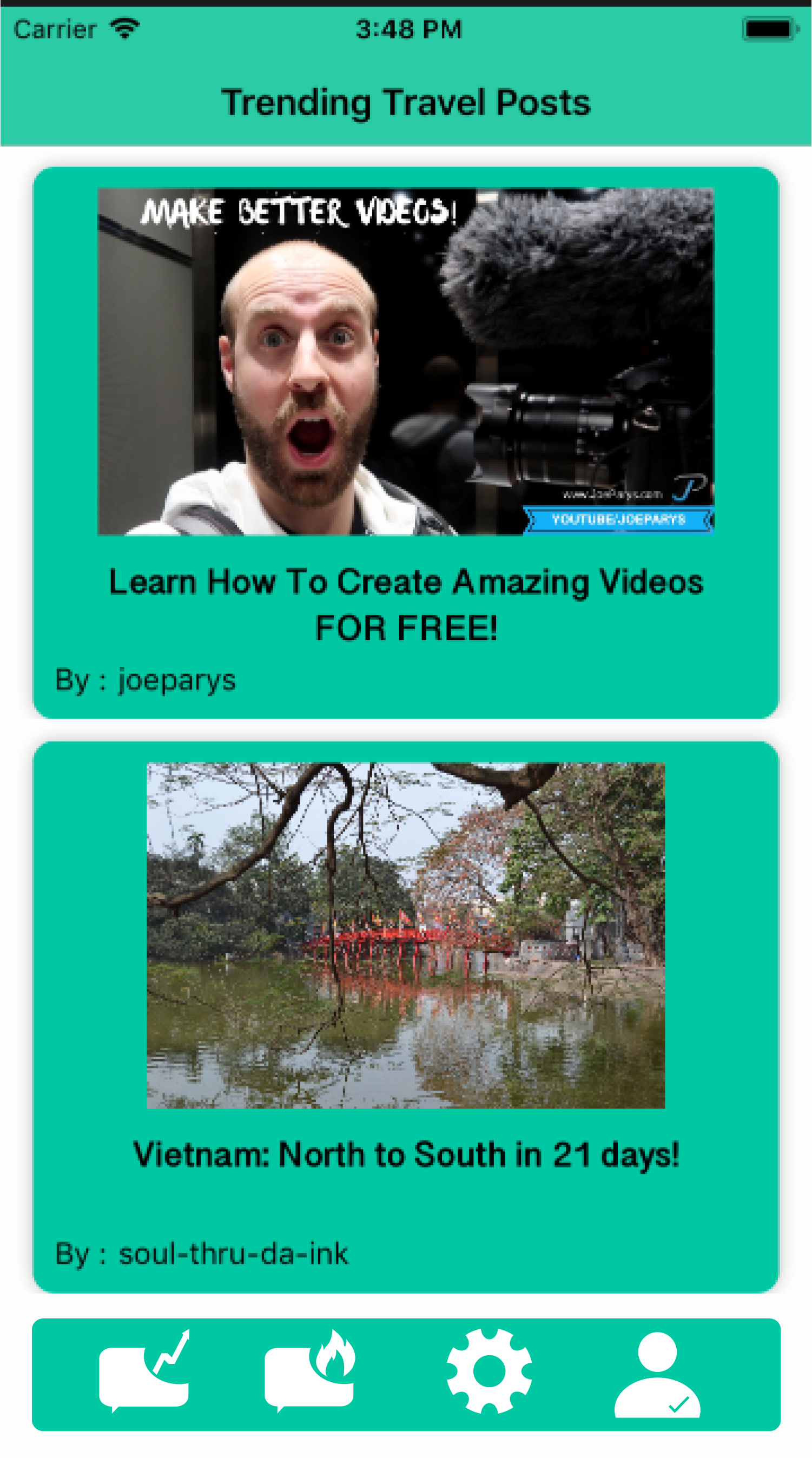Switch to the hot posts tab
The height and width of the screenshot is (1458, 812).
click(309, 1372)
